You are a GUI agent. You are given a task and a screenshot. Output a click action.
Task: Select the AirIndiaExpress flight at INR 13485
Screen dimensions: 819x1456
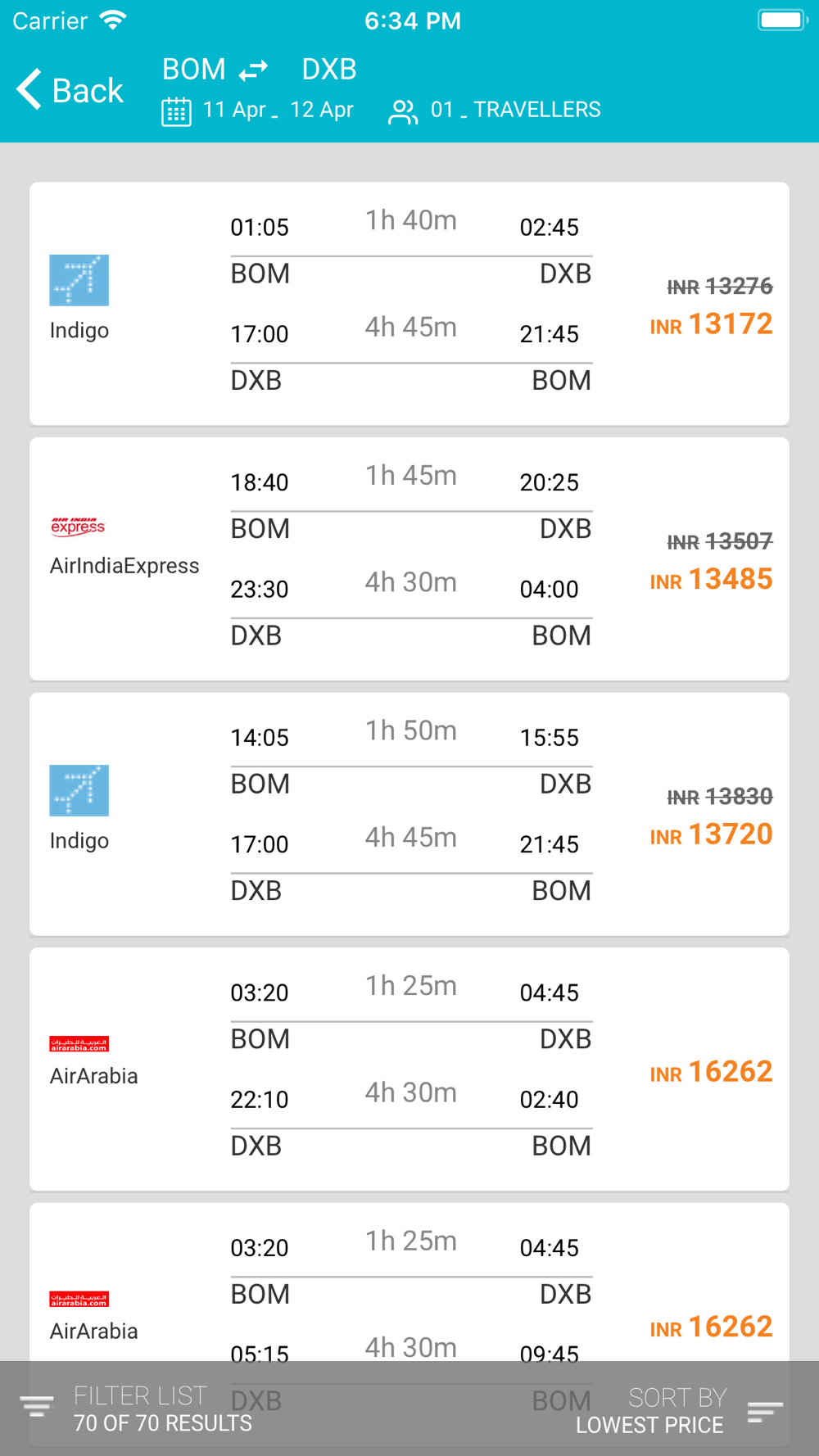409,559
